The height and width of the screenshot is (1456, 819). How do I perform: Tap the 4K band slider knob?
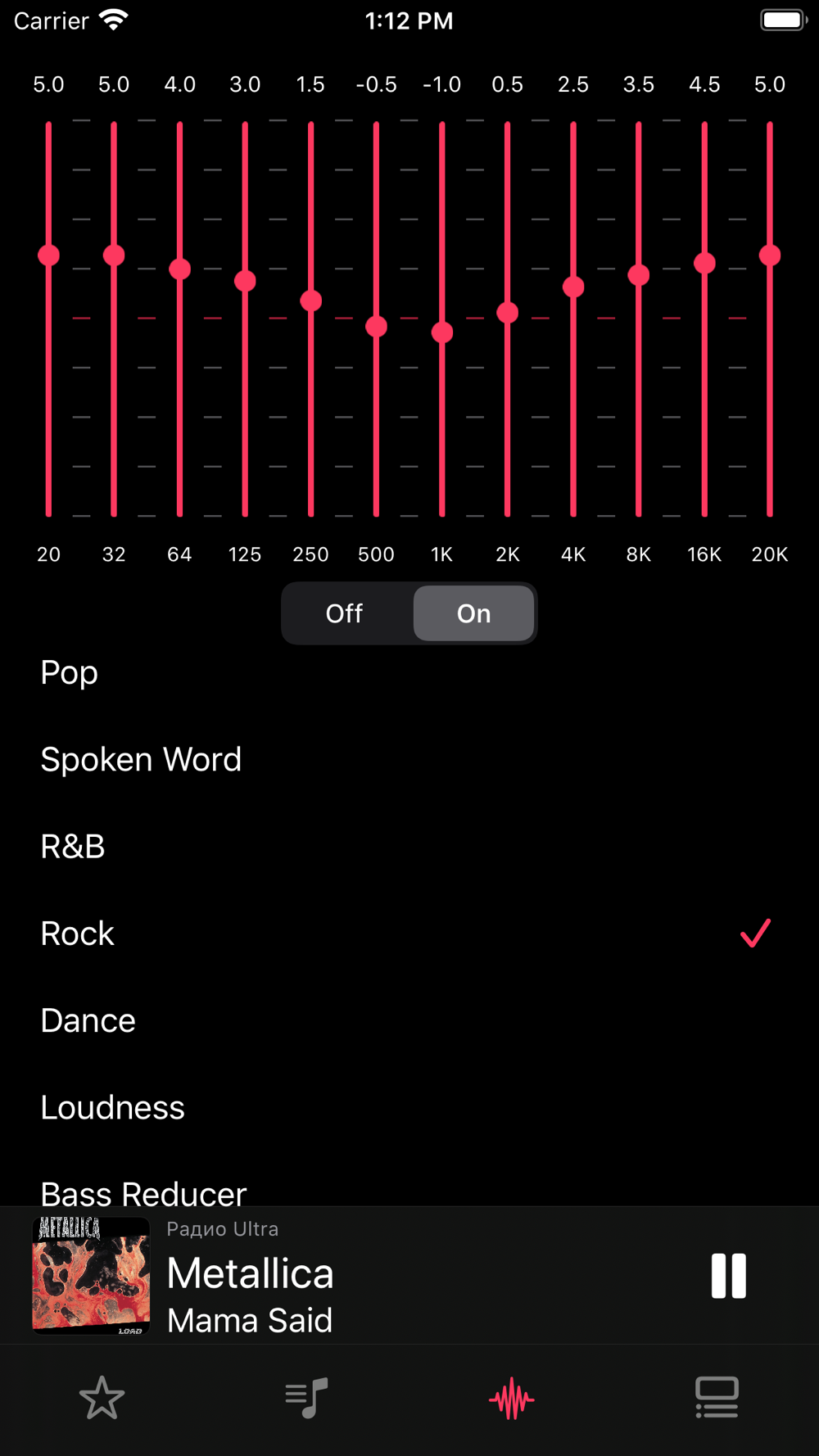tap(573, 287)
